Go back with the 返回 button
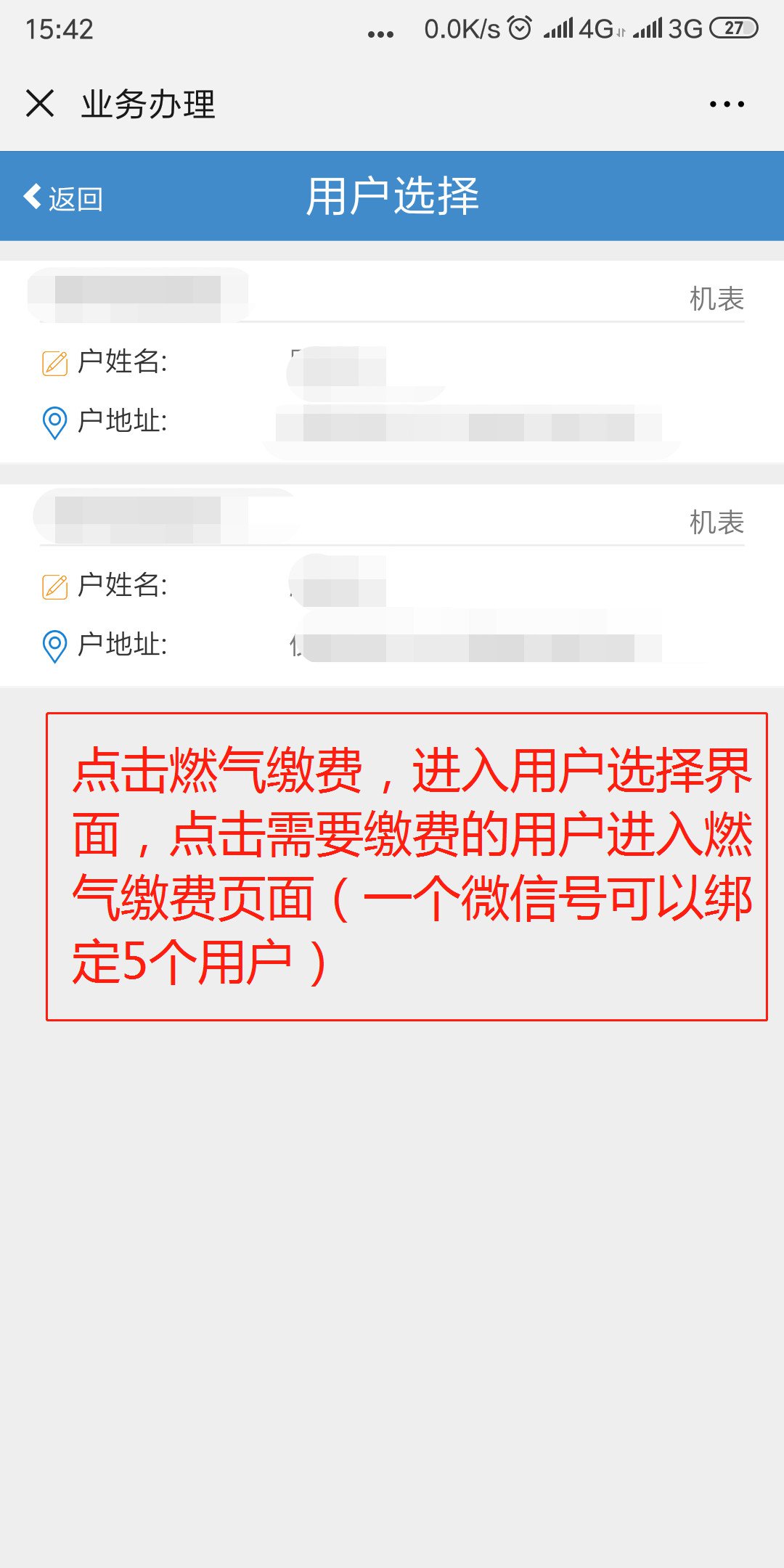The width and height of the screenshot is (784, 1568). (64, 197)
